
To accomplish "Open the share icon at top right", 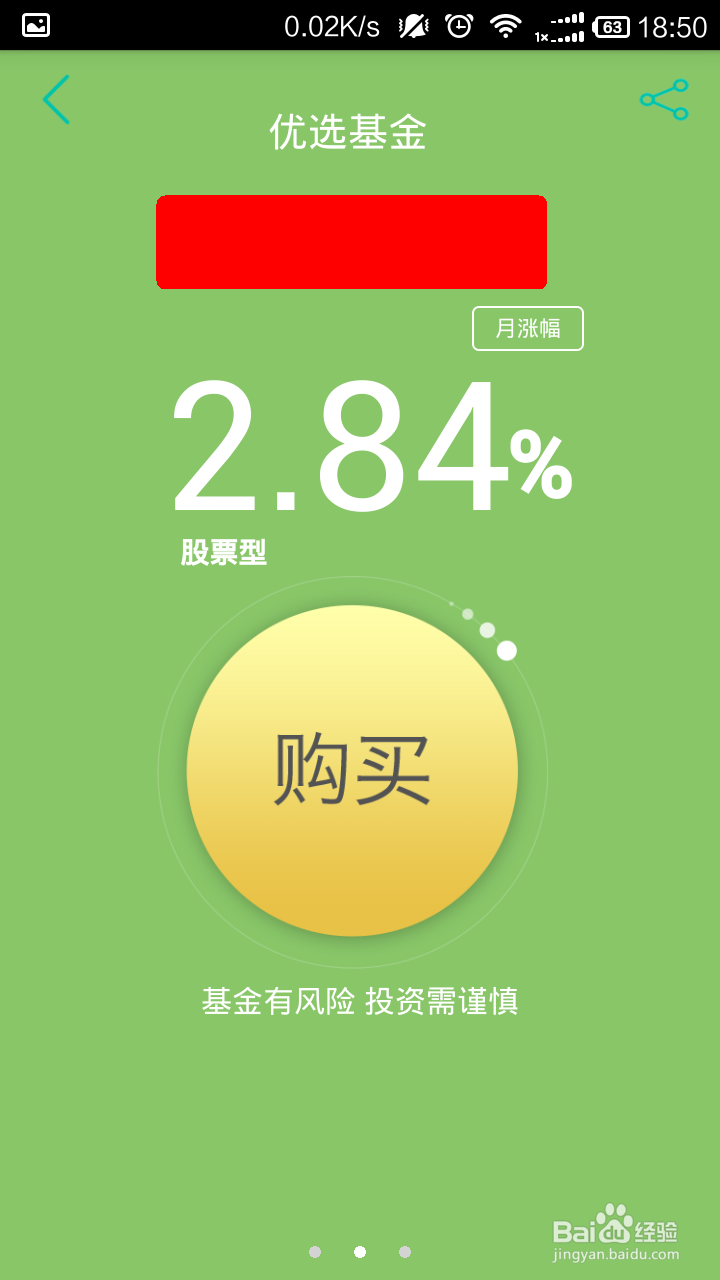I will point(663,100).
